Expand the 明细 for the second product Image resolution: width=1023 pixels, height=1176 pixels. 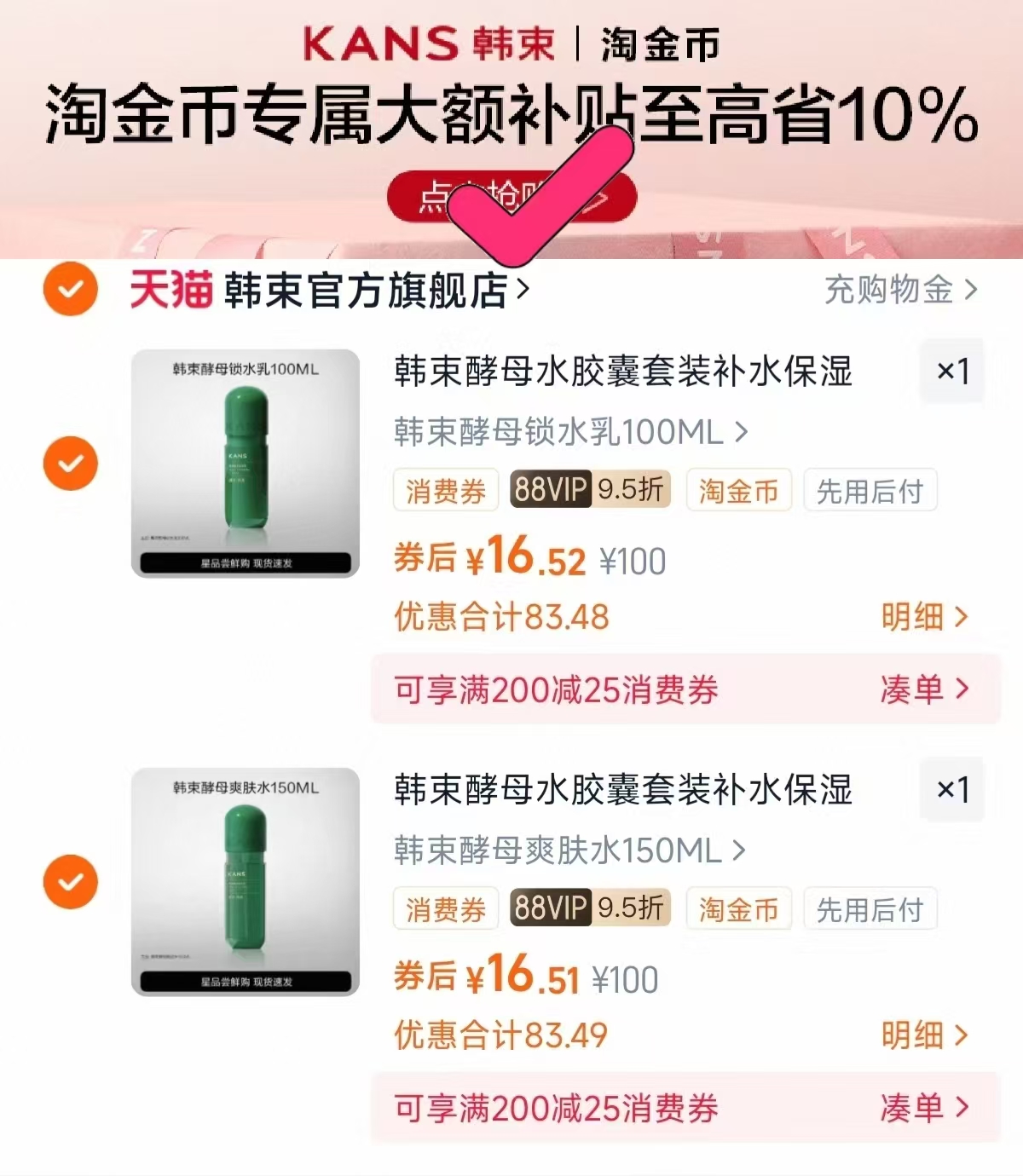(916, 1035)
